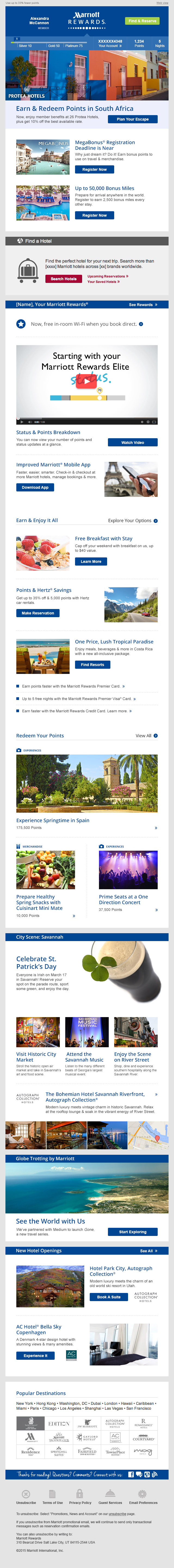This screenshot has width=174, height=1568.
Task: Tap the Find & Reserve button
Action: pyautogui.click(x=142, y=21)
